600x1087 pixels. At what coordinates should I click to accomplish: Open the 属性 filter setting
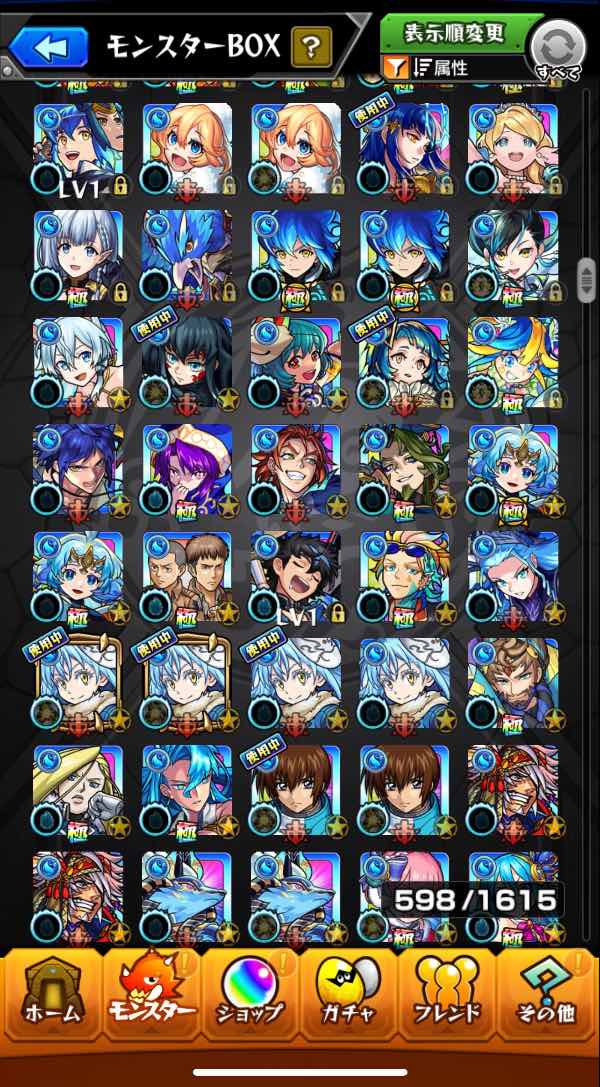pos(440,69)
